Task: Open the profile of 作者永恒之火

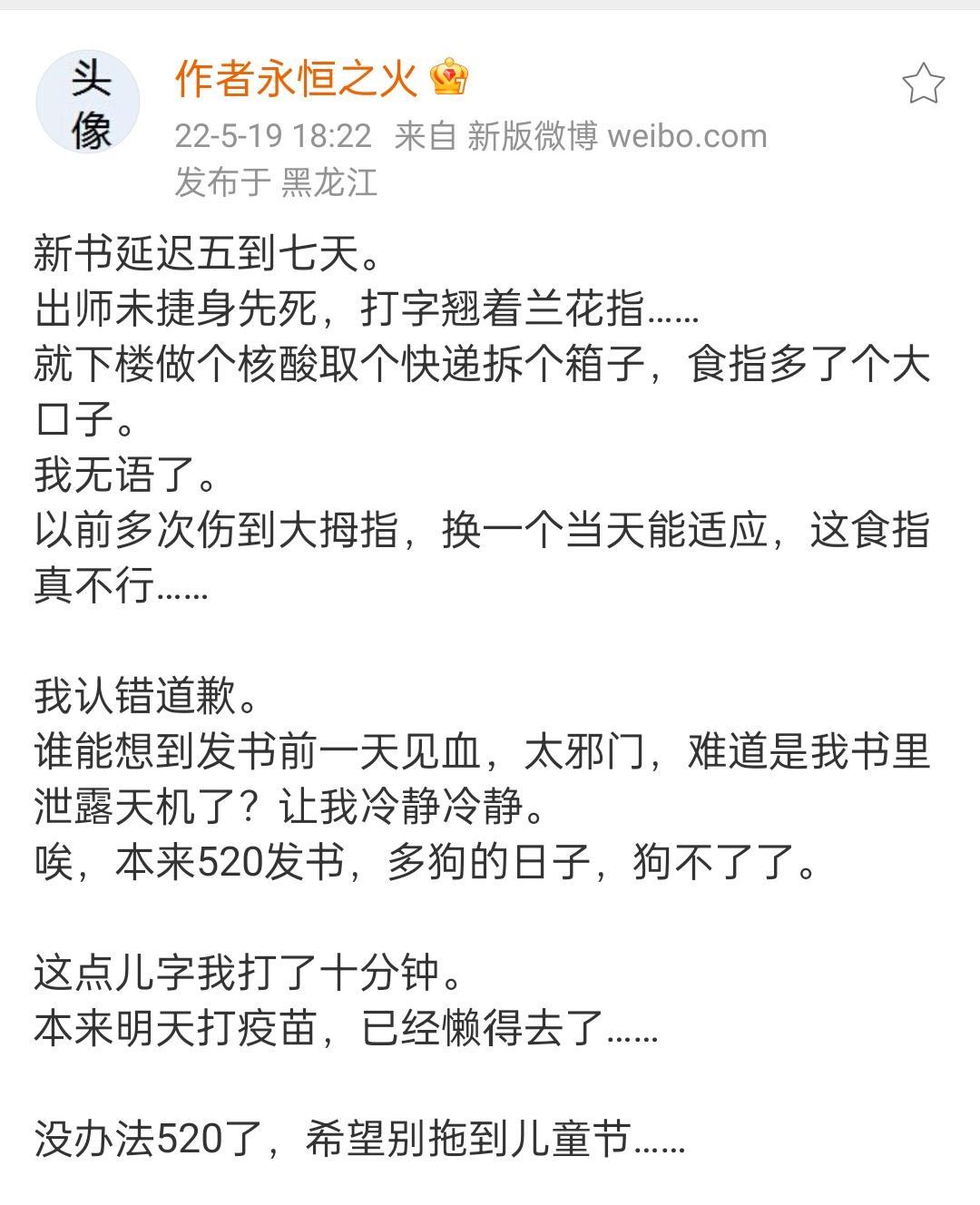Action: (x=296, y=79)
